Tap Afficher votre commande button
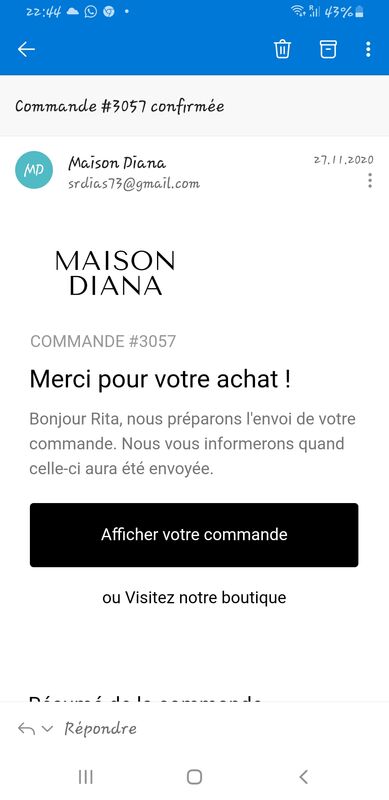Screen dimensions: 389x800 point(194,535)
